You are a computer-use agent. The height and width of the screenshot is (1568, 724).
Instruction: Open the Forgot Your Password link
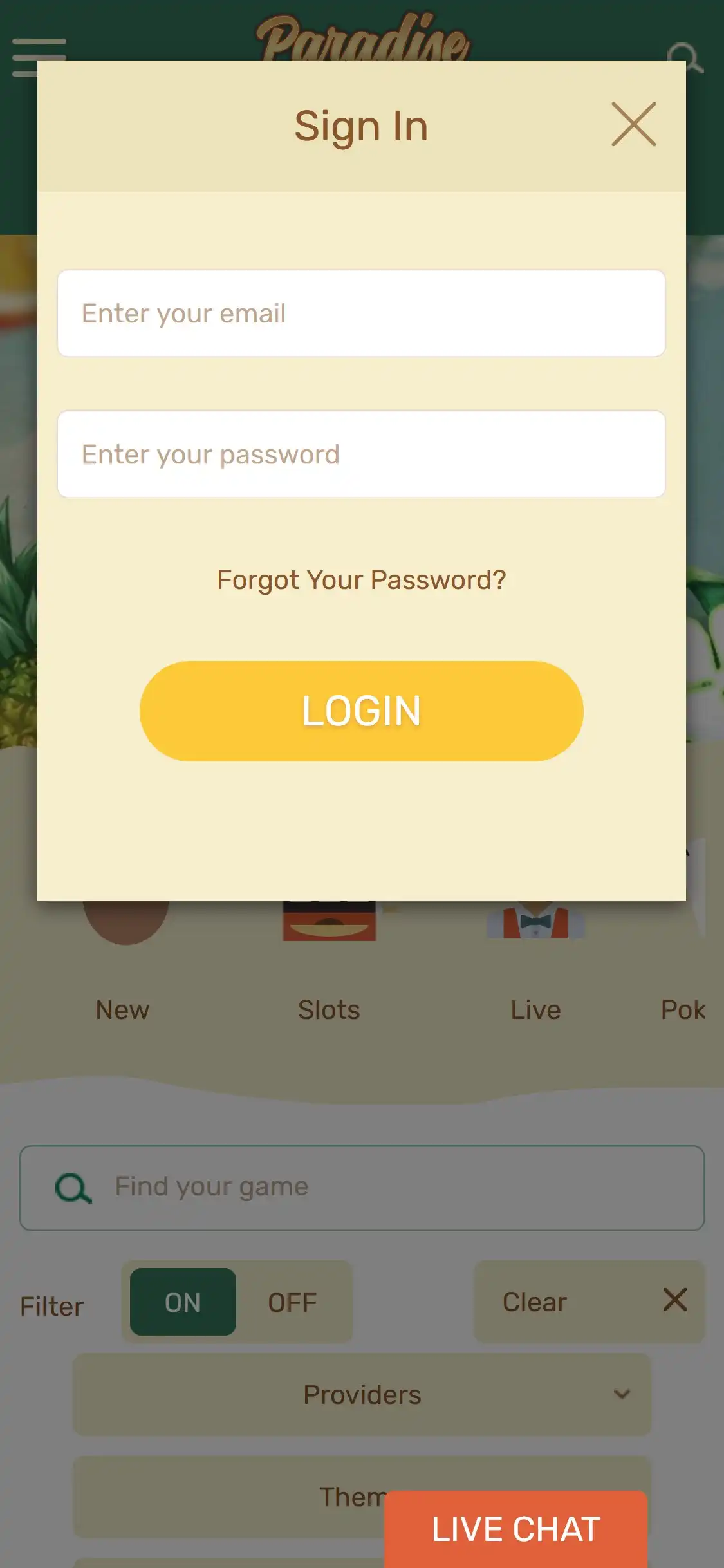(x=361, y=580)
